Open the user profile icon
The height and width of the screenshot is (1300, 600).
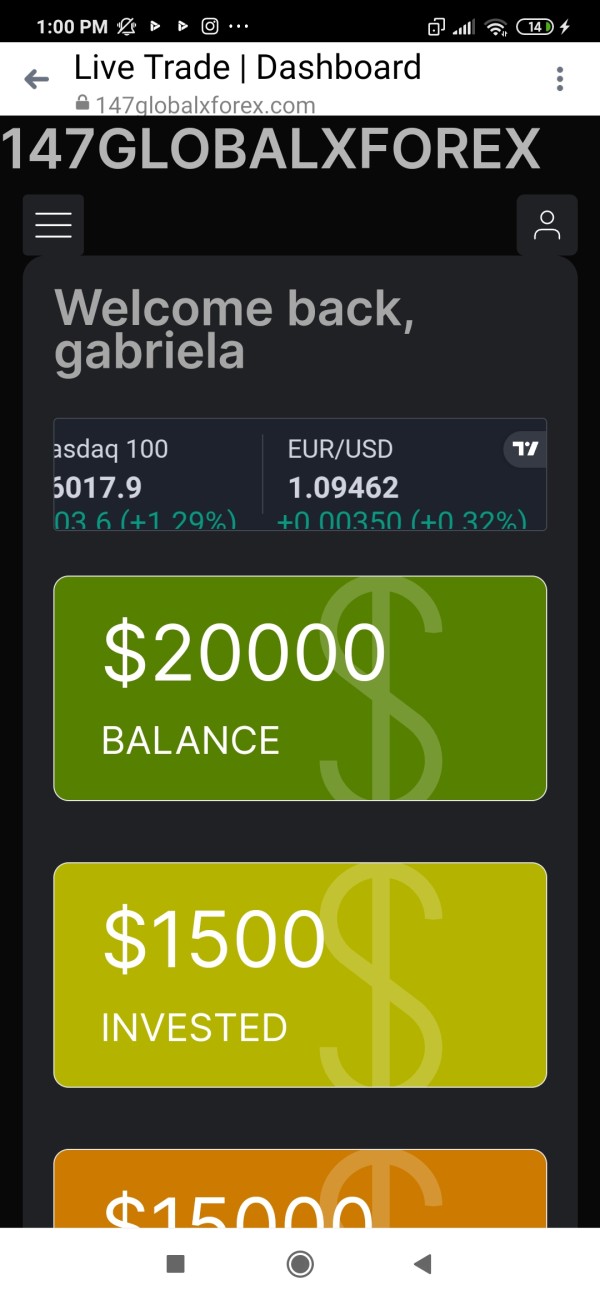click(x=547, y=225)
